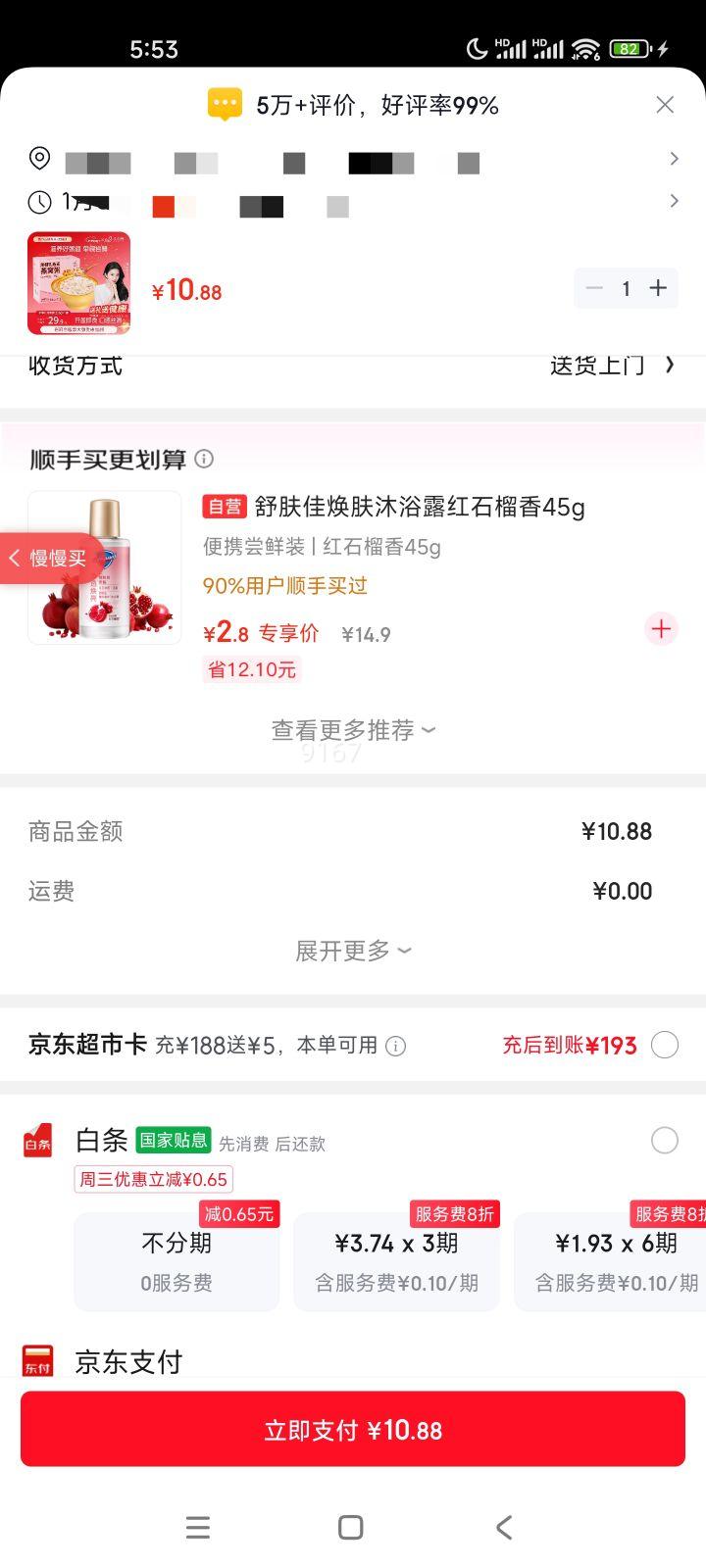Screen dimensions: 706x1568
Task: Tap the 京东支付 icon
Action: (x=37, y=1360)
